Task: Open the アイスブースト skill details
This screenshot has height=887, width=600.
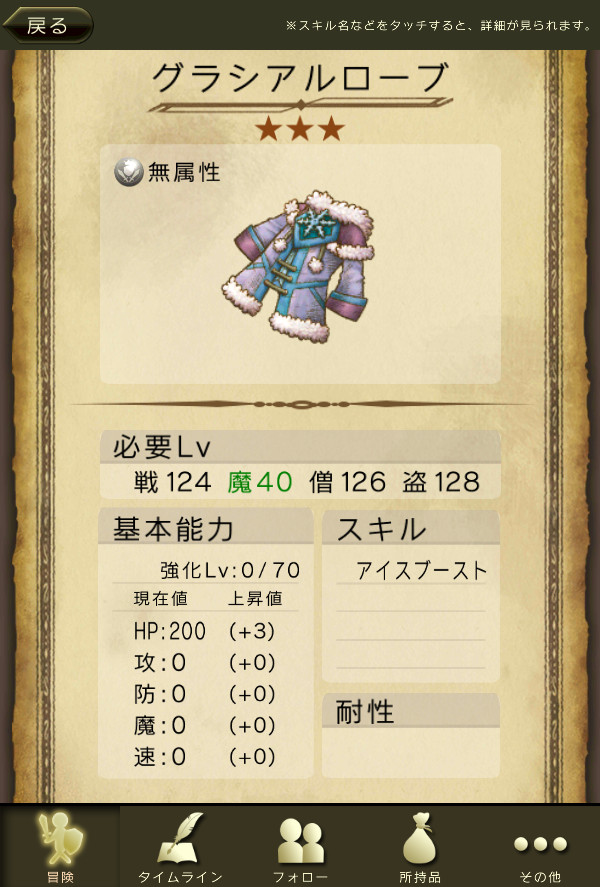Action: coord(410,571)
